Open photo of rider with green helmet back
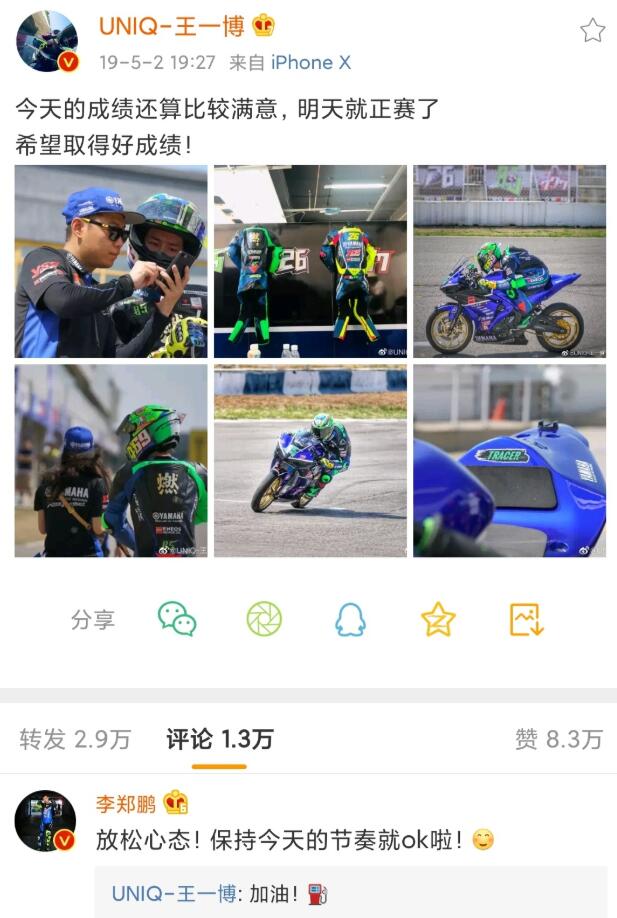This screenshot has height=918, width=617. coord(111,460)
